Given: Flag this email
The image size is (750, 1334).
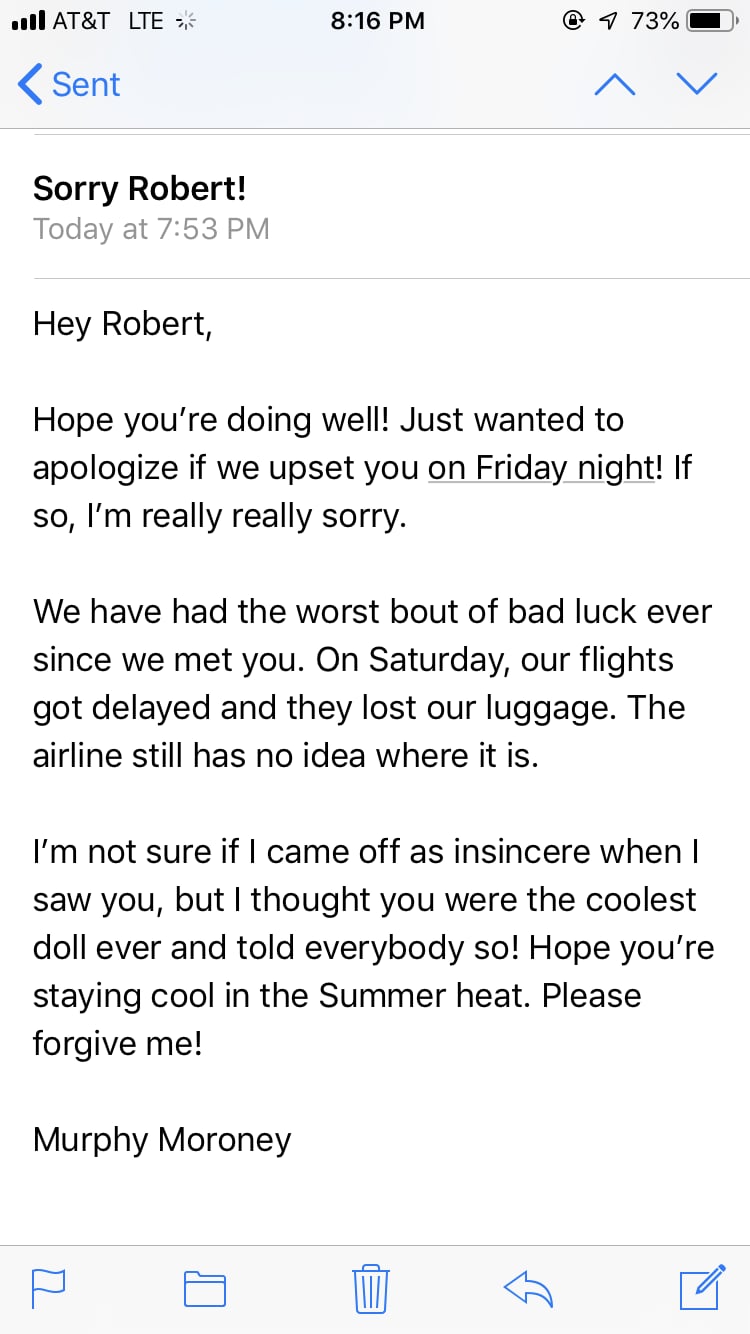Looking at the screenshot, I should pyautogui.click(x=48, y=1288).
